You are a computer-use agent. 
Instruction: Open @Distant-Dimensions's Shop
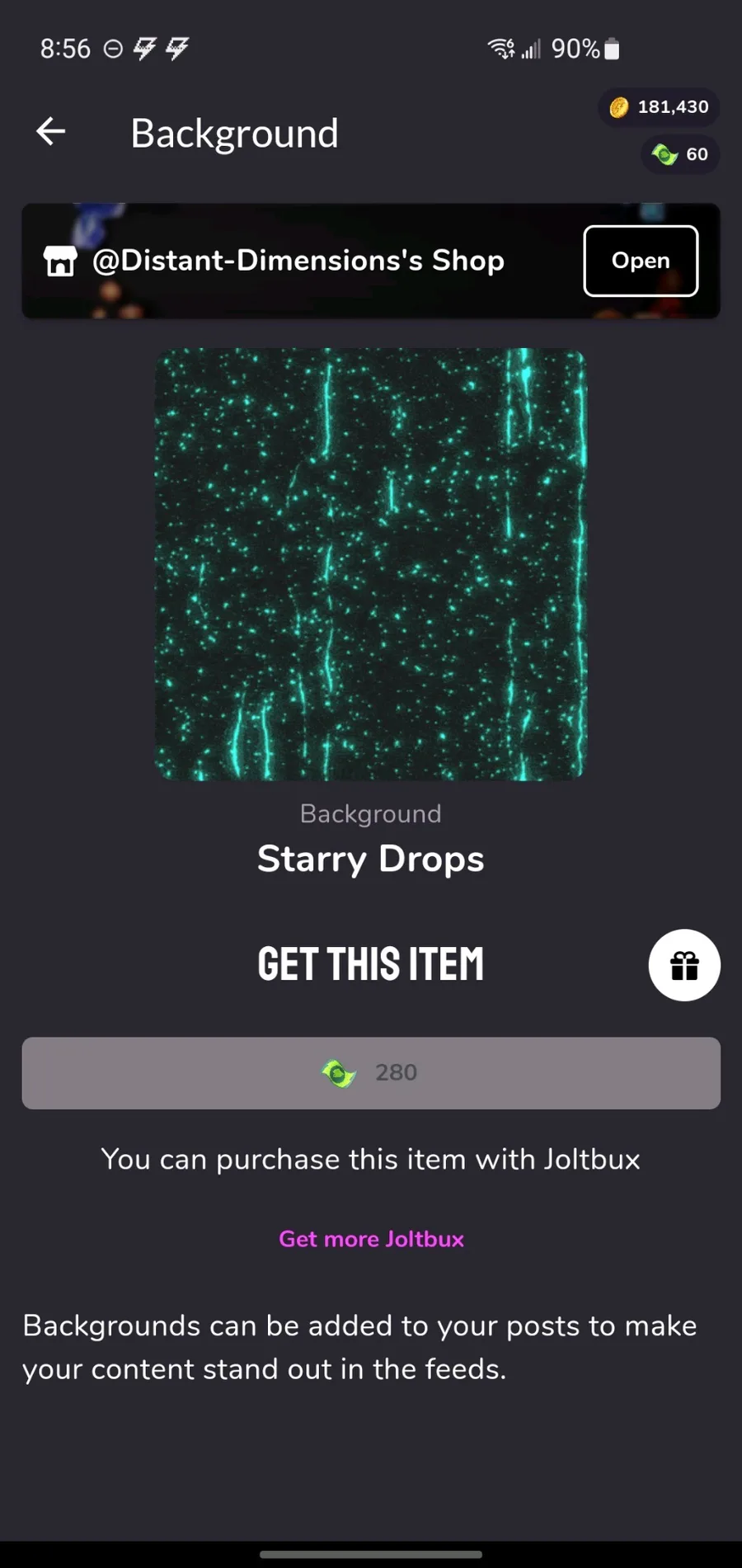point(641,261)
